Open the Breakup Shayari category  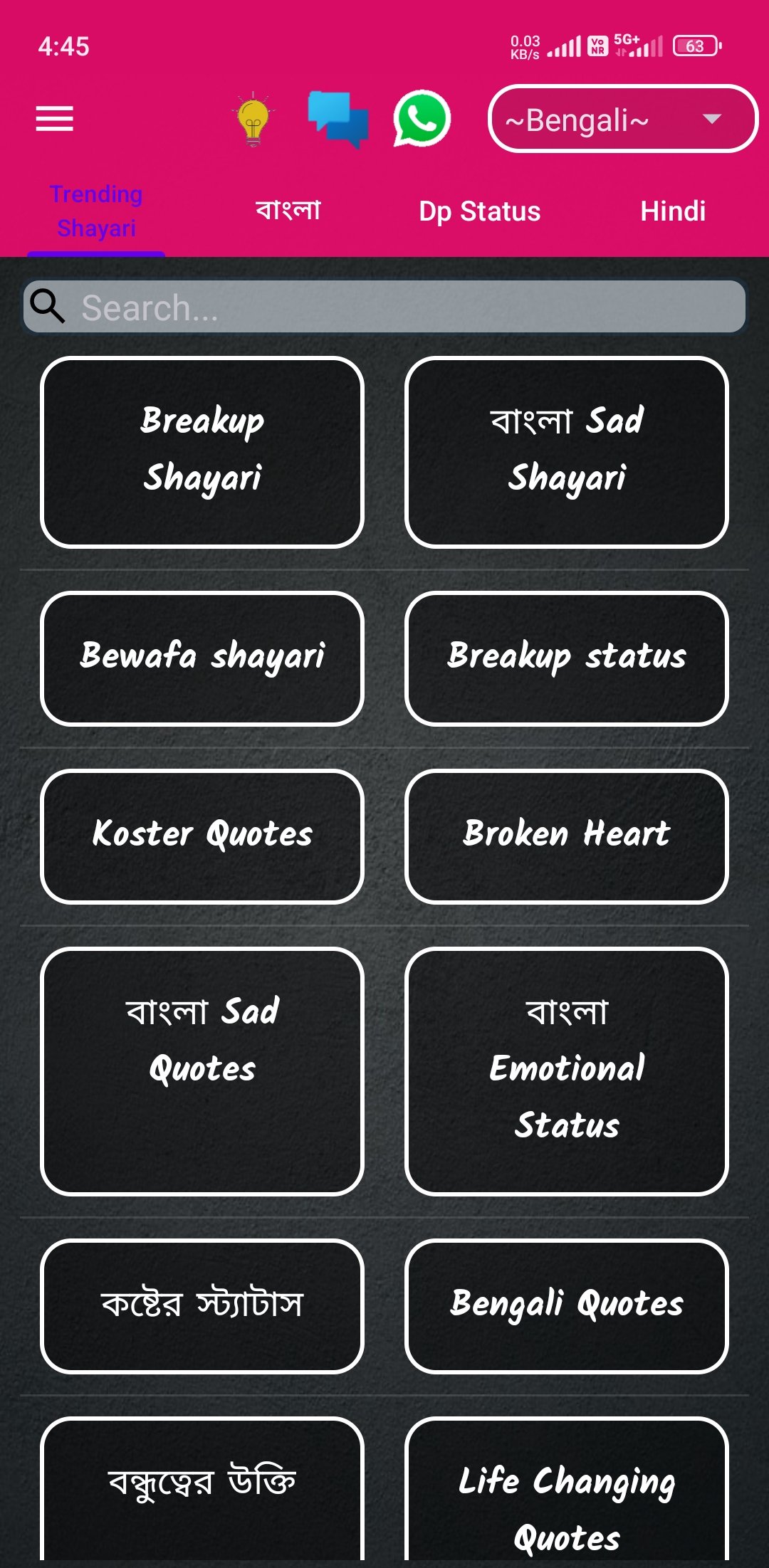202,452
